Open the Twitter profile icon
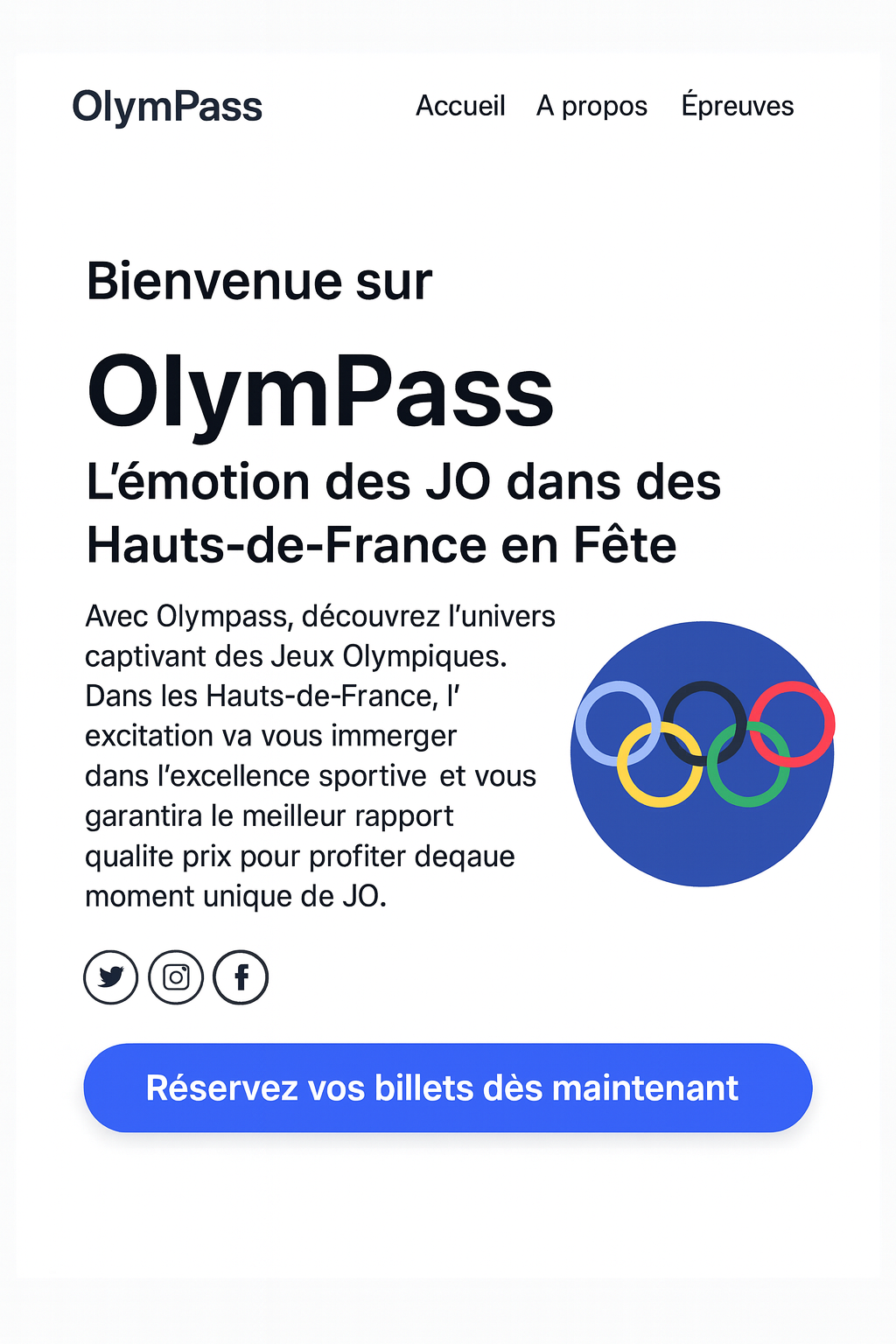Screen dimensions: 896x1344 click(110, 976)
